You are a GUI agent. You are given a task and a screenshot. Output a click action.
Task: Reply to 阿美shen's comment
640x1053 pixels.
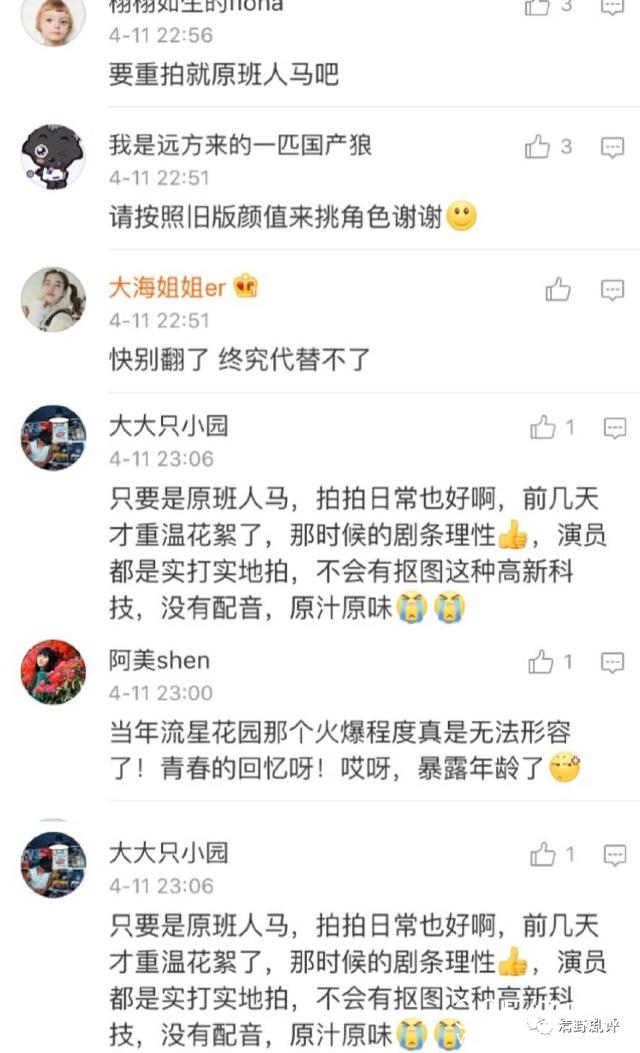point(612,662)
